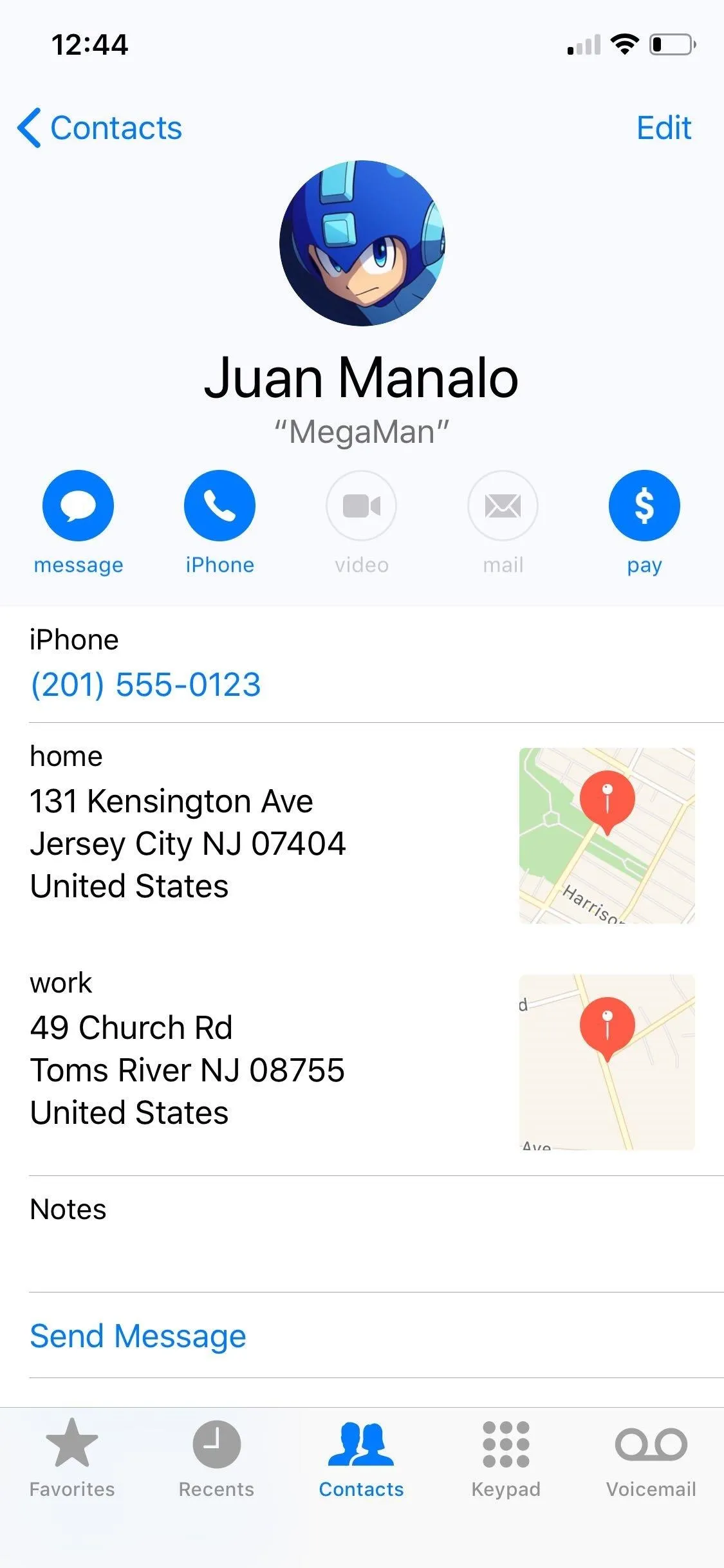The image size is (724, 1568).
Task: Tap the contact's profile photo
Action: (x=362, y=243)
